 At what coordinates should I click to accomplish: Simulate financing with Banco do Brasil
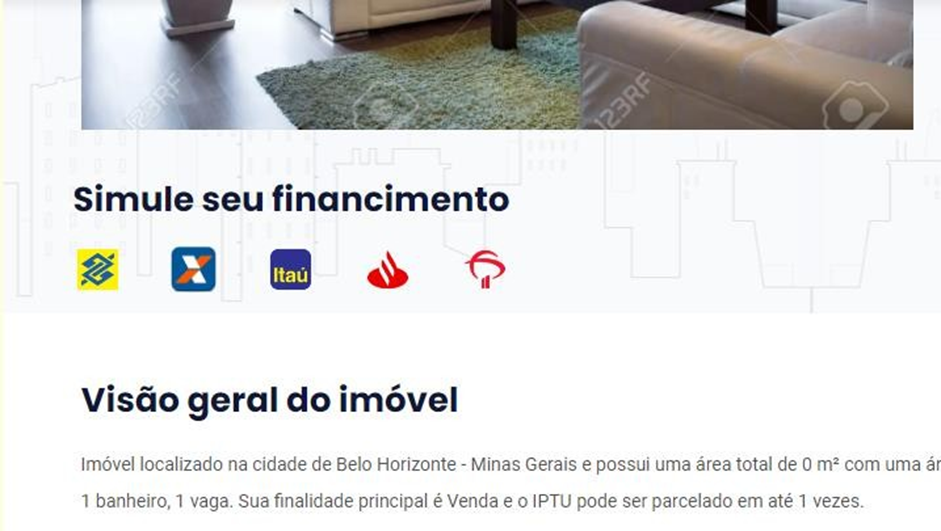pos(98,270)
